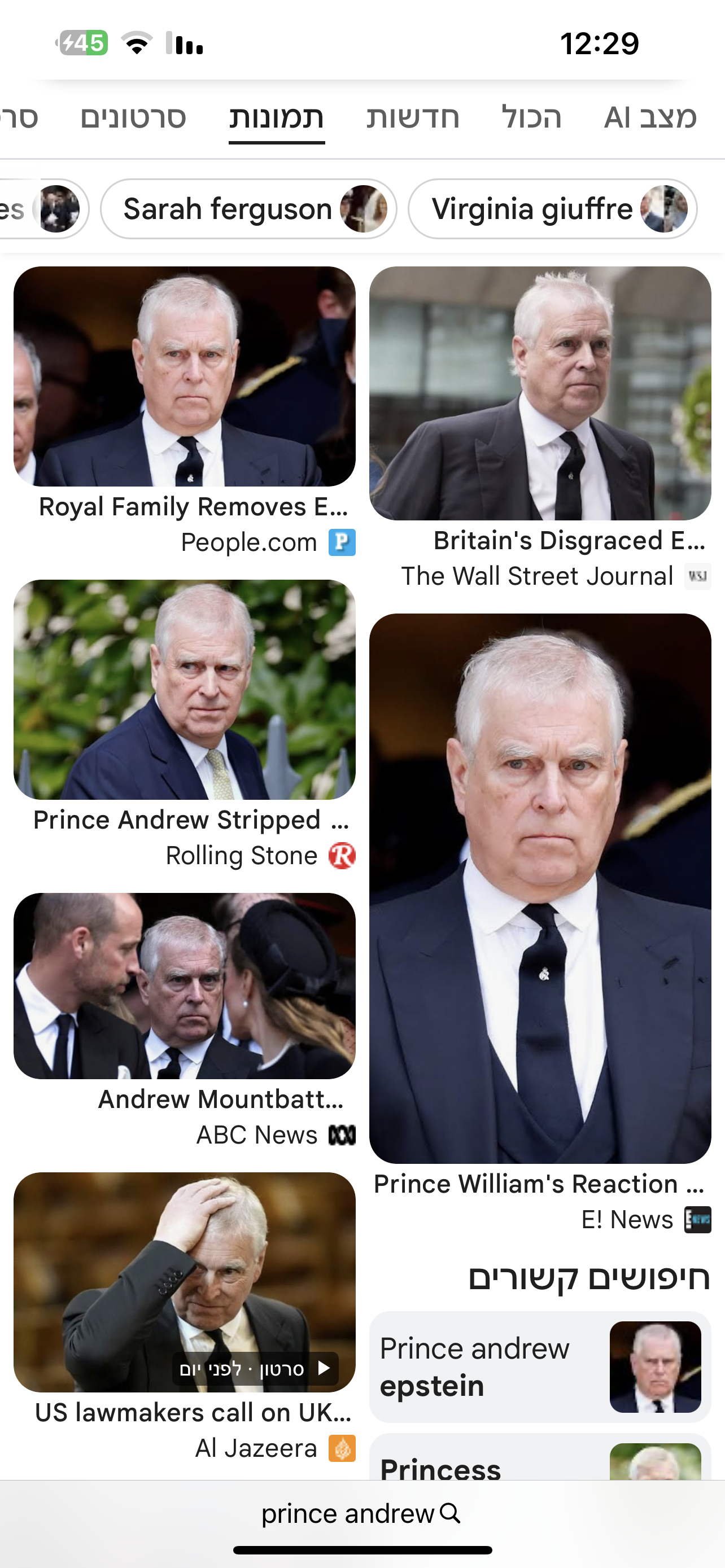The height and width of the screenshot is (1568, 725).
Task: Play the Al Jazeera video result
Action: pos(185,1282)
